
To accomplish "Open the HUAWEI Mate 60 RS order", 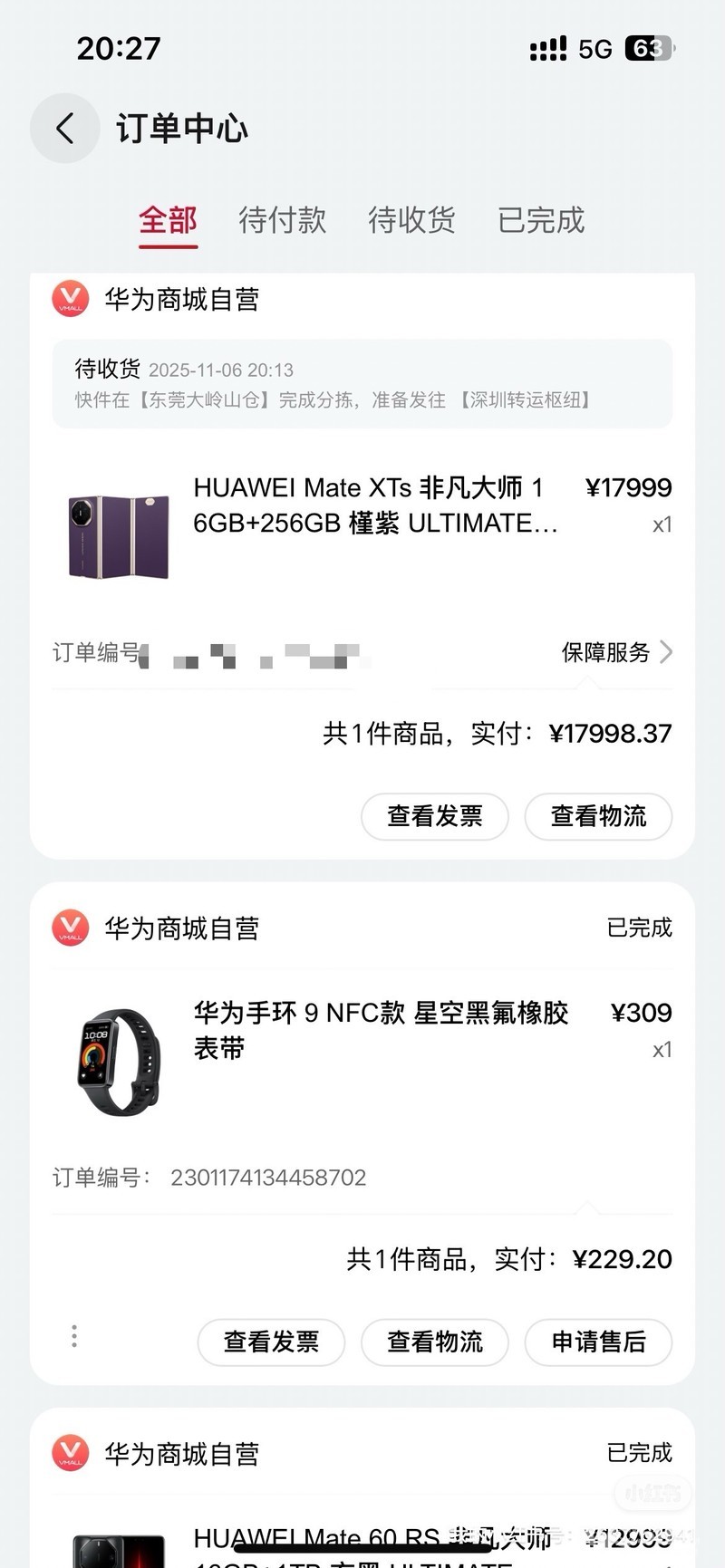I will tap(372, 1540).
